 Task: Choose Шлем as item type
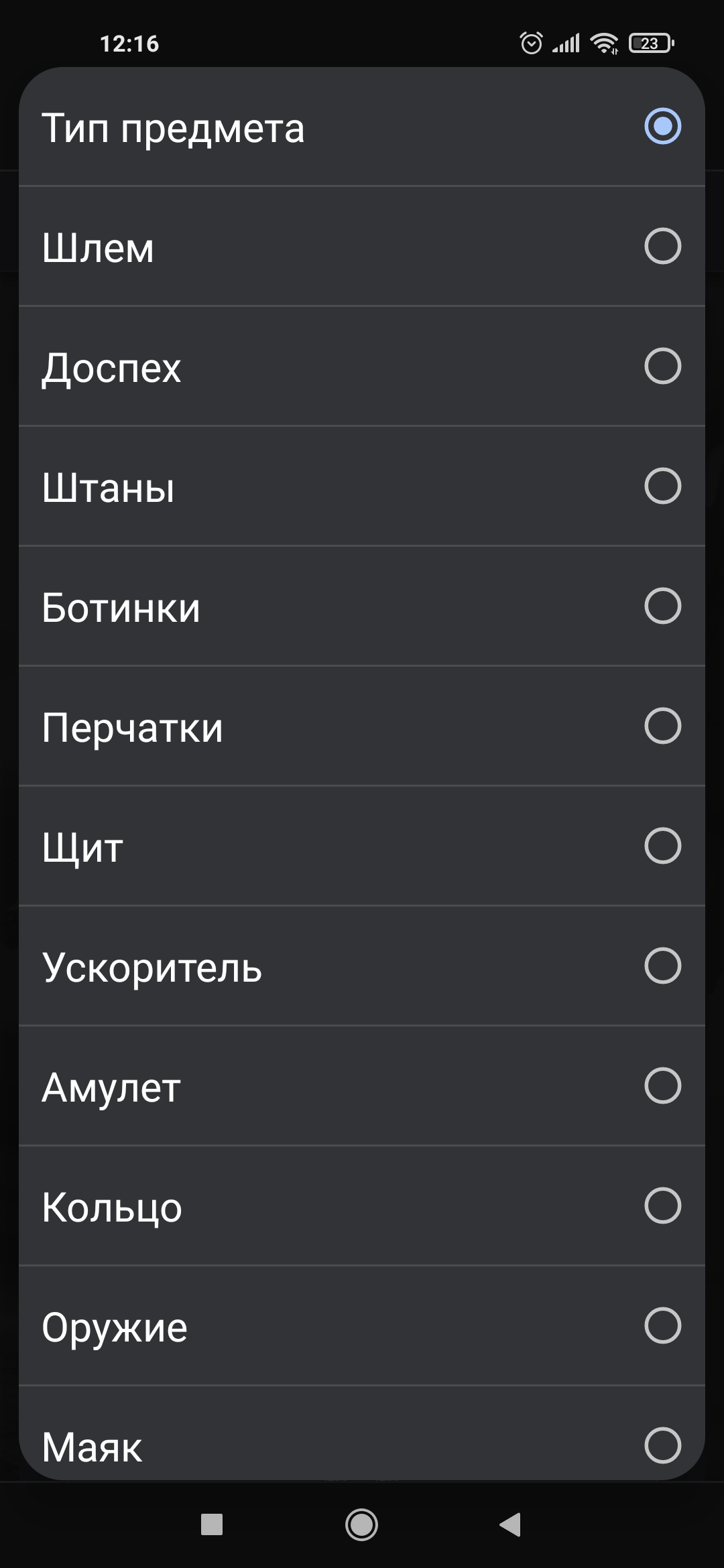click(x=362, y=246)
